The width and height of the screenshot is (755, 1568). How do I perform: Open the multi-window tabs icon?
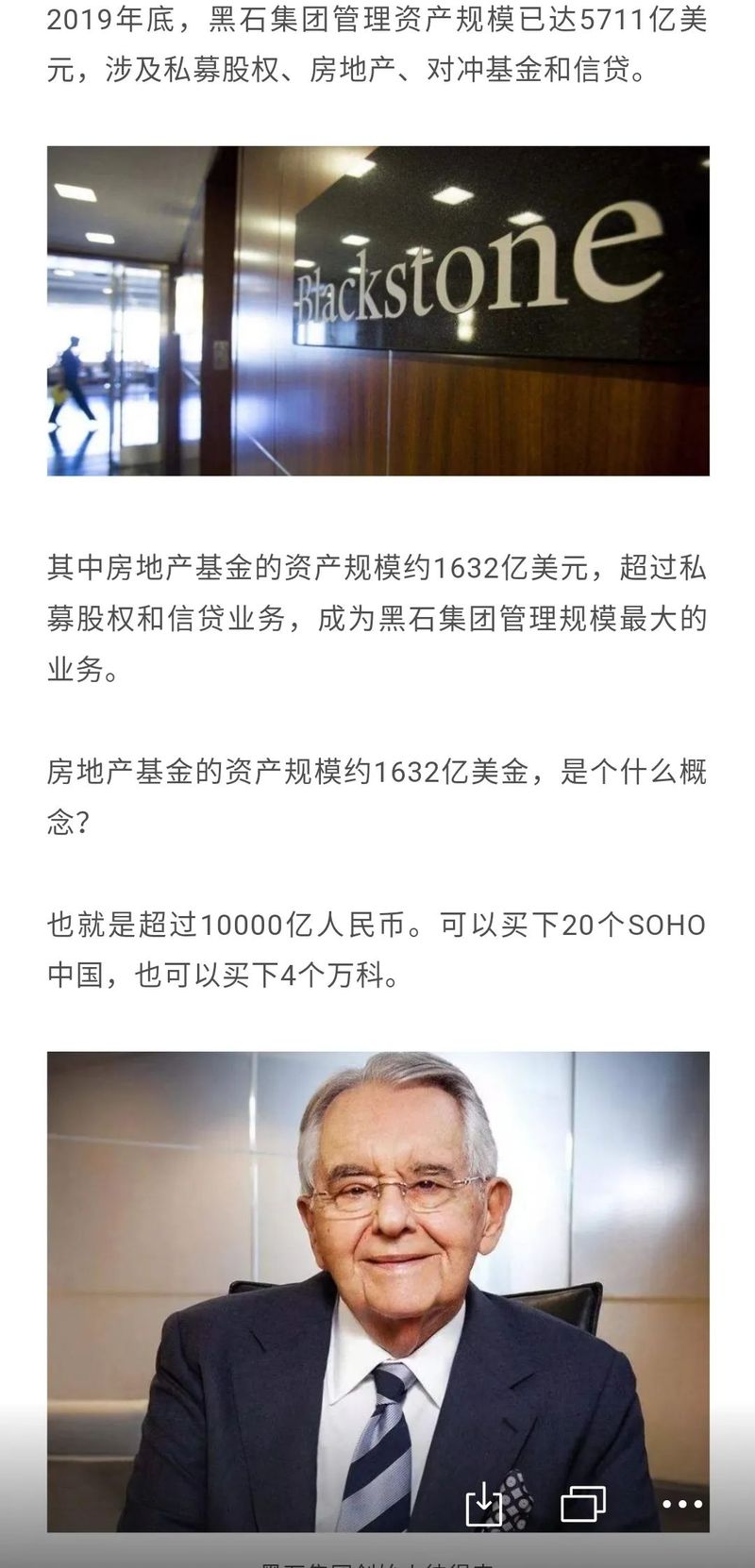point(582,1504)
